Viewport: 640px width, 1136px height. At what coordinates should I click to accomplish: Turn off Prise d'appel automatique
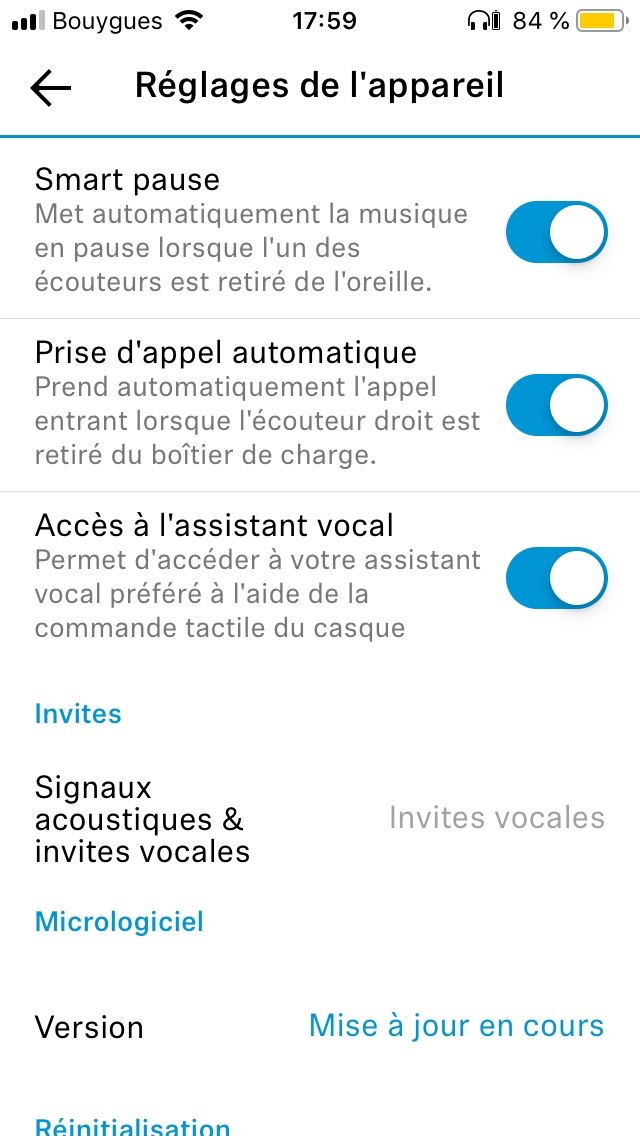(556, 405)
